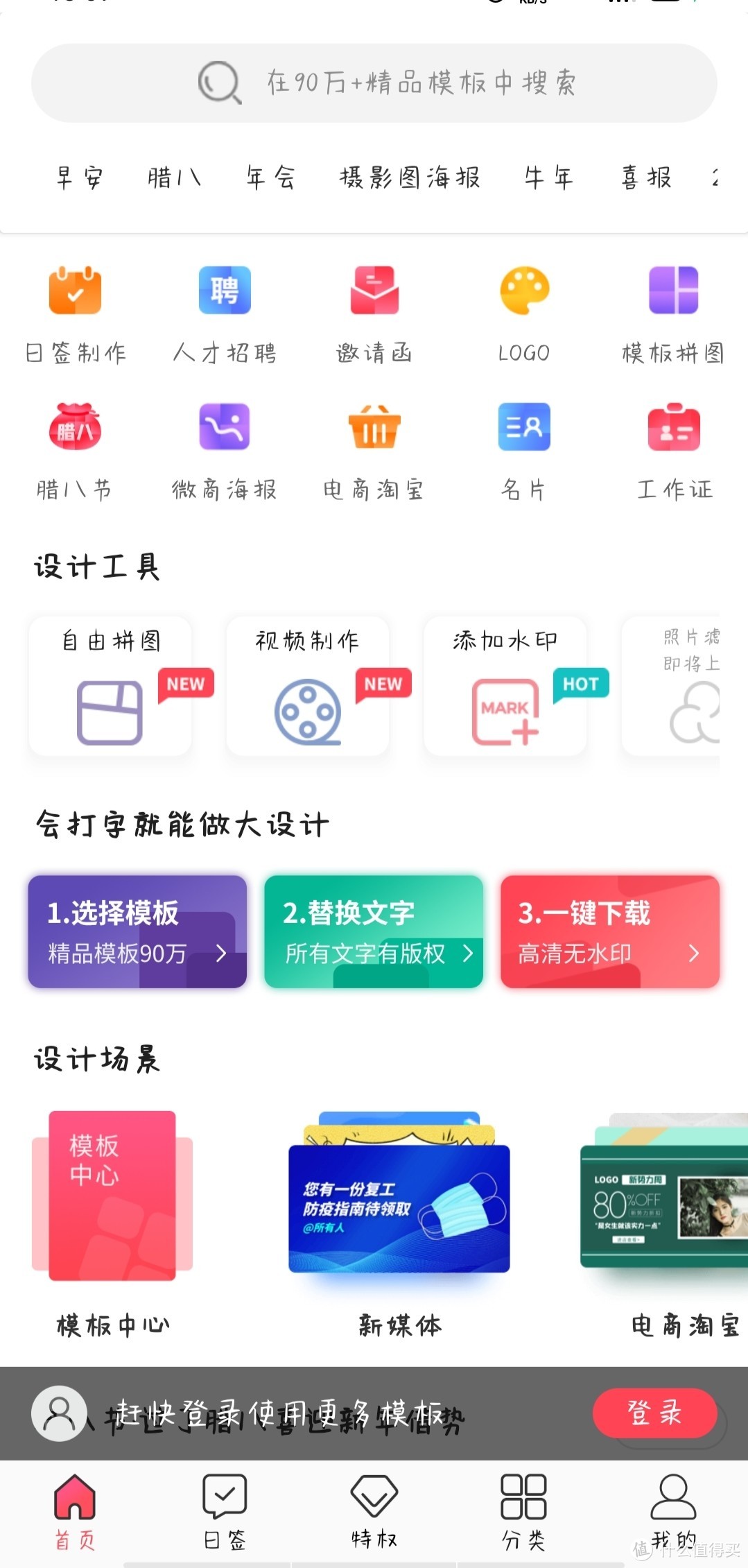Launch the 视频制作 video maker tool
The height and width of the screenshot is (1568, 748).
pyautogui.click(x=307, y=687)
